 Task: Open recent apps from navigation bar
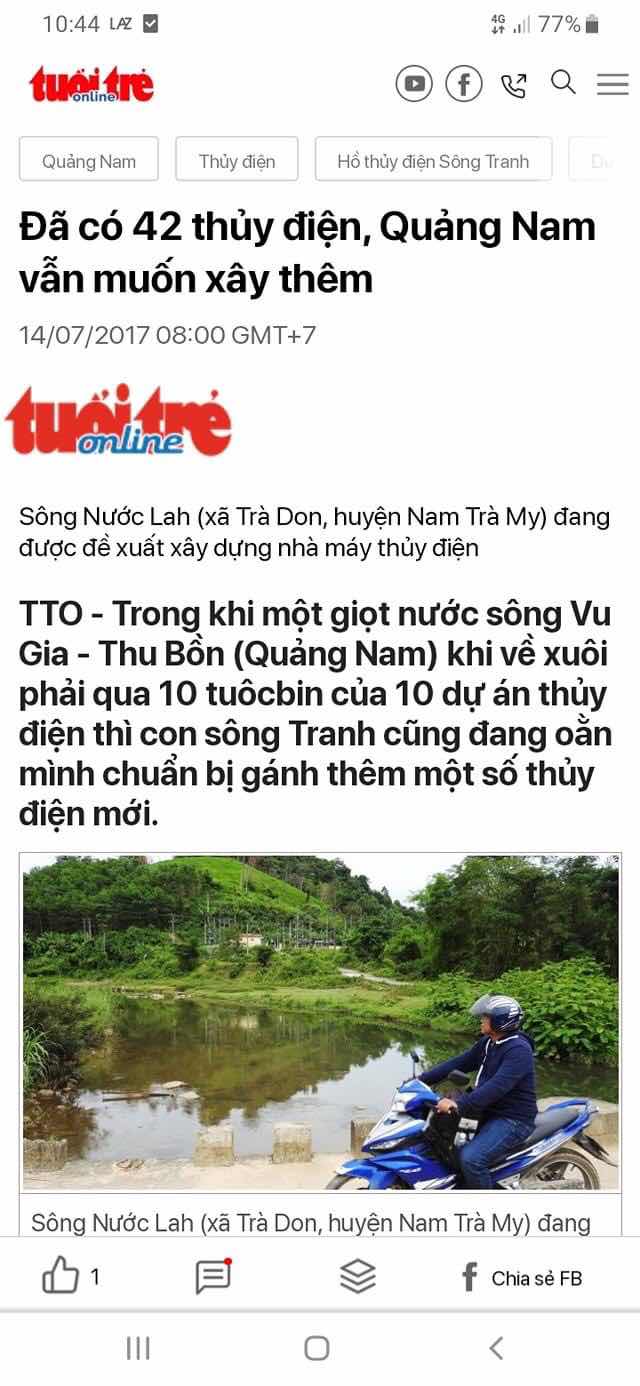pyautogui.click(x=138, y=1348)
